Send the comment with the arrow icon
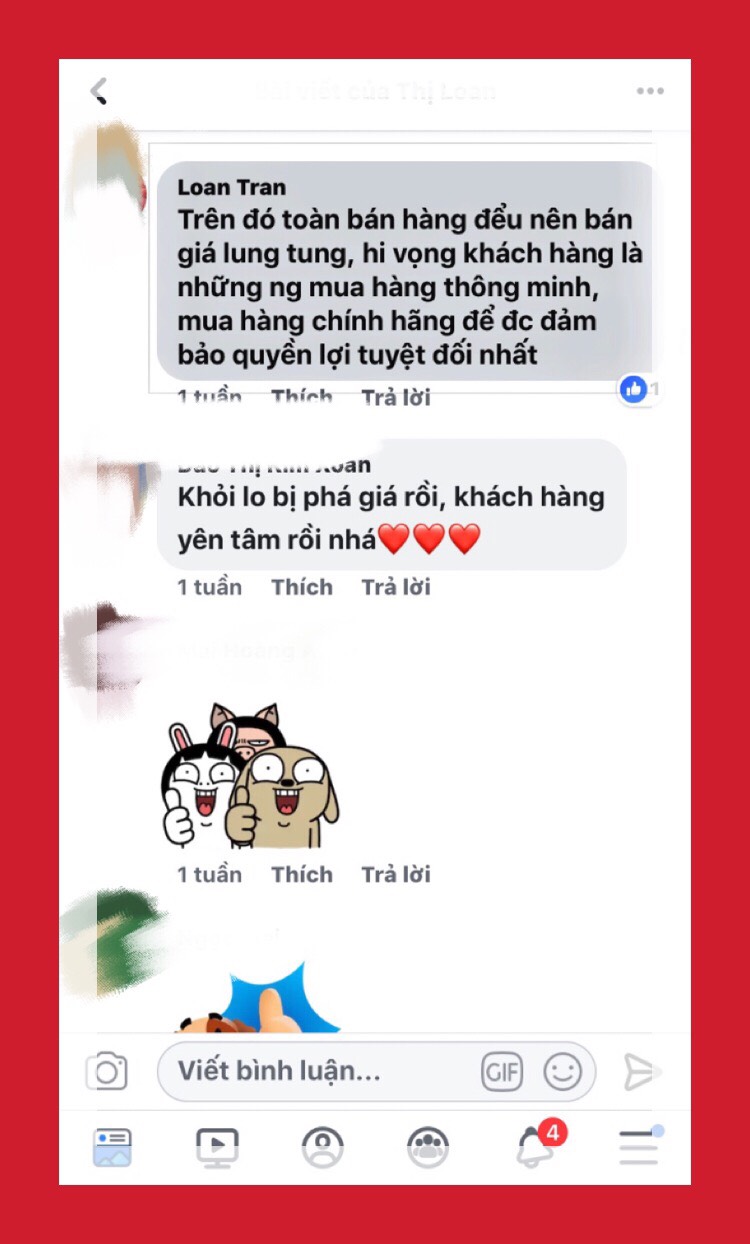 coord(638,1072)
